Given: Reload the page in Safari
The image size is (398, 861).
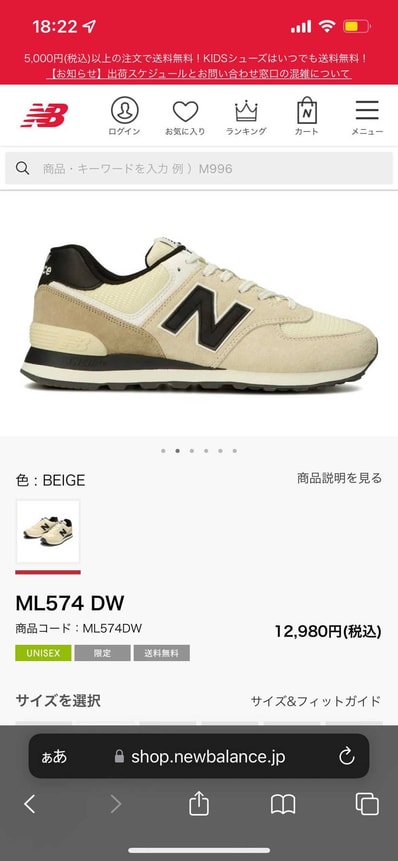Looking at the screenshot, I should pyautogui.click(x=346, y=756).
